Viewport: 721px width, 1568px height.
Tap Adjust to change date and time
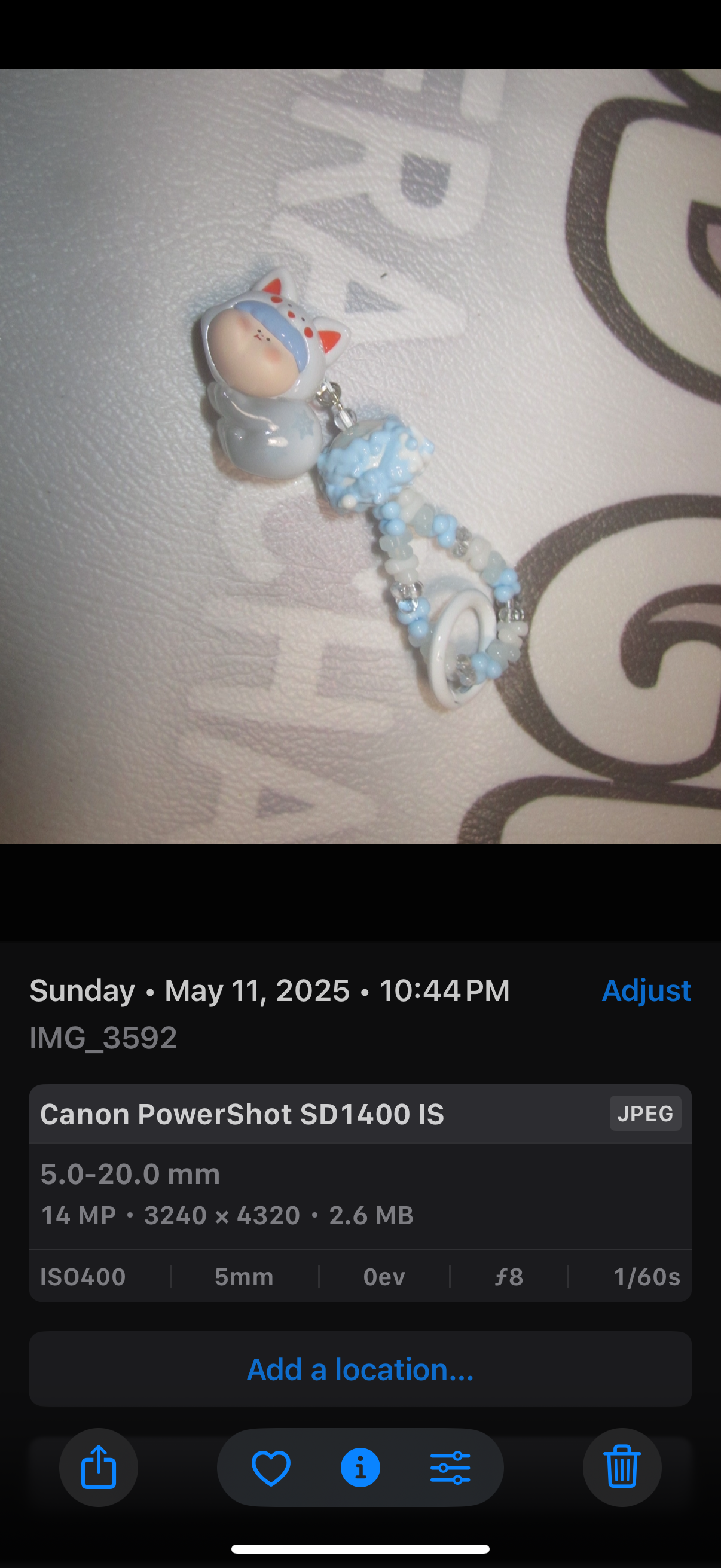[646, 990]
